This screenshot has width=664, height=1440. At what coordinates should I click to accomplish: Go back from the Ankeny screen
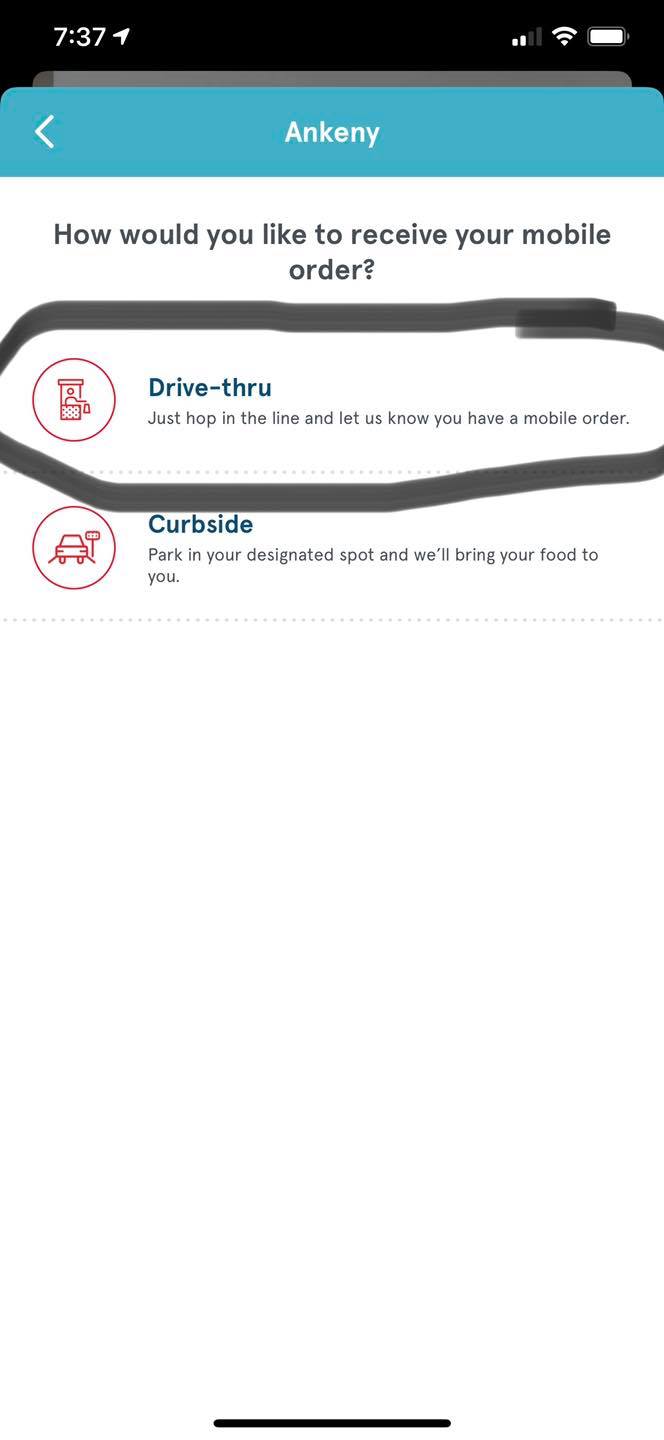45,132
